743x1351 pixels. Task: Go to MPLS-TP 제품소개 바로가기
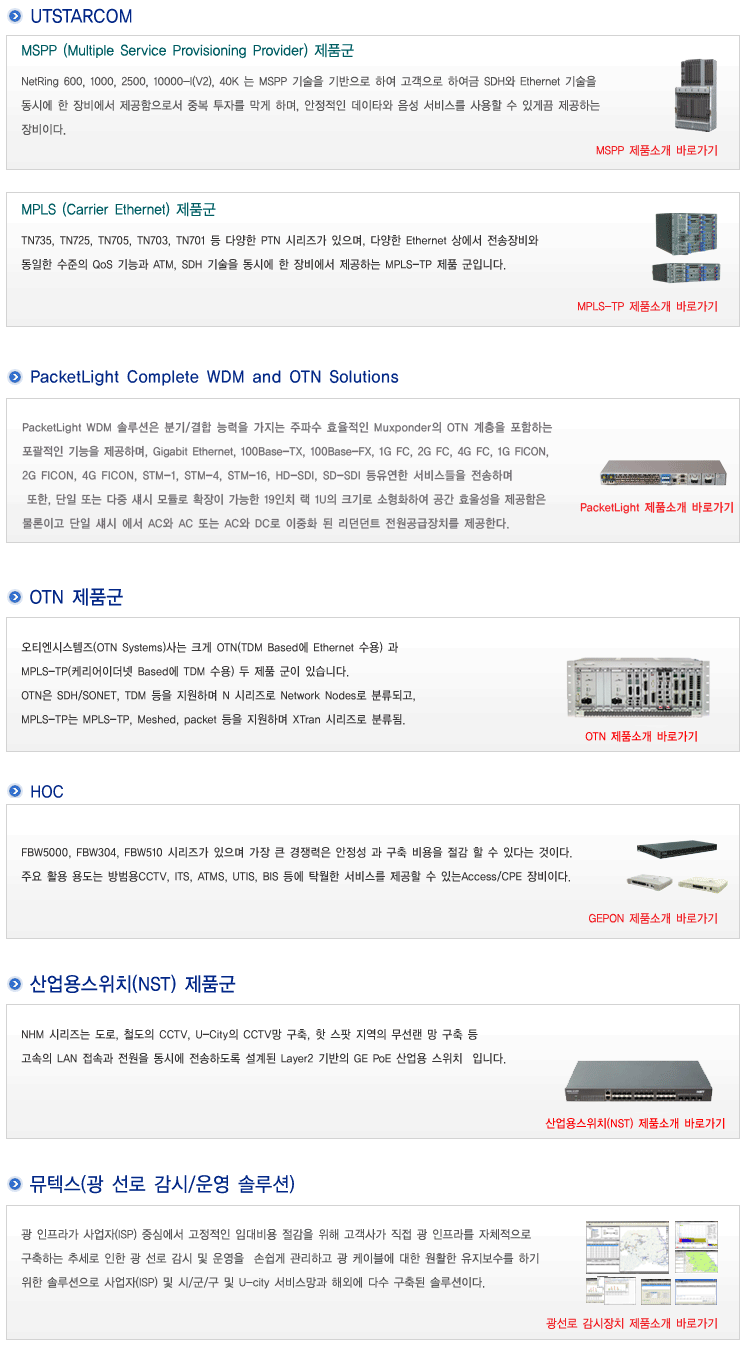[647, 307]
